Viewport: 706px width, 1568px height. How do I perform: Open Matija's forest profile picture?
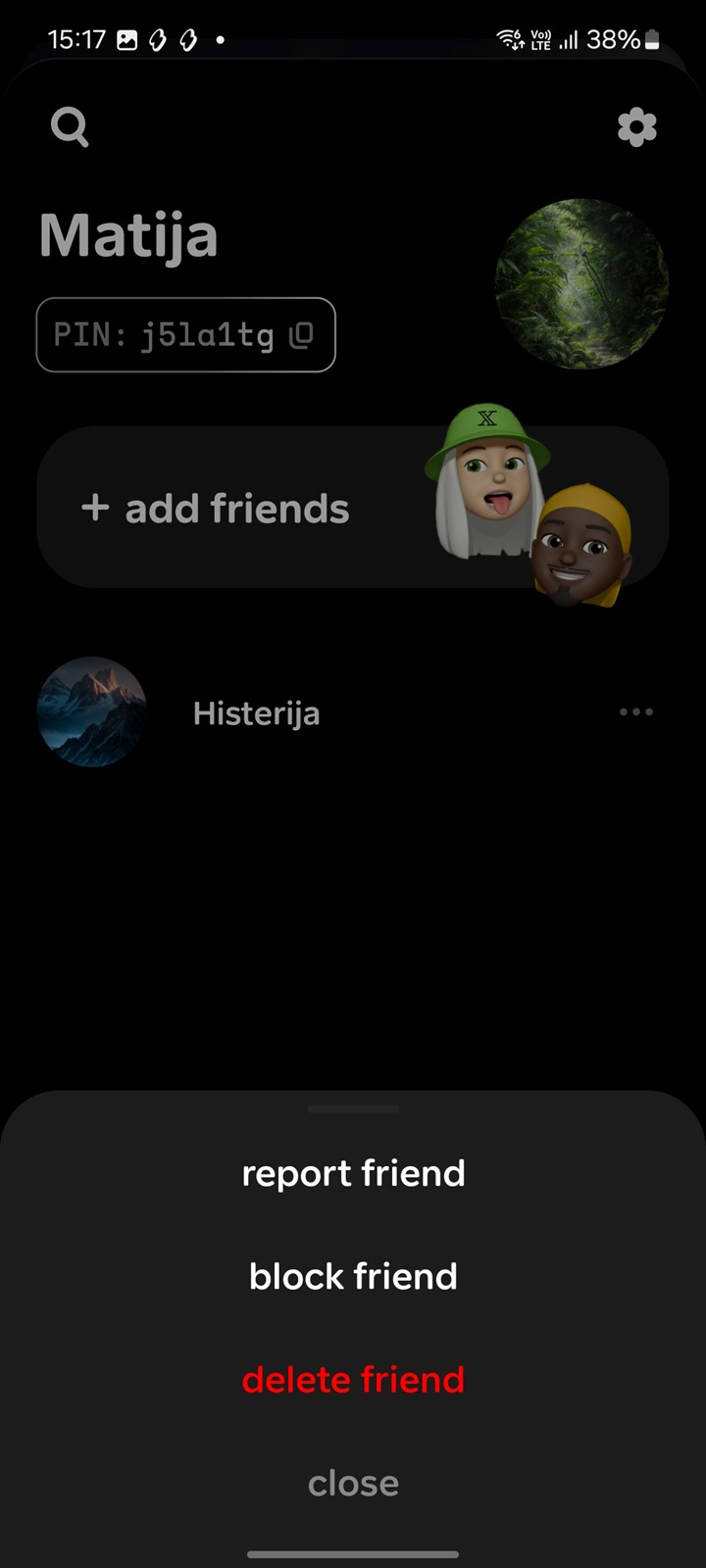pyautogui.click(x=581, y=284)
